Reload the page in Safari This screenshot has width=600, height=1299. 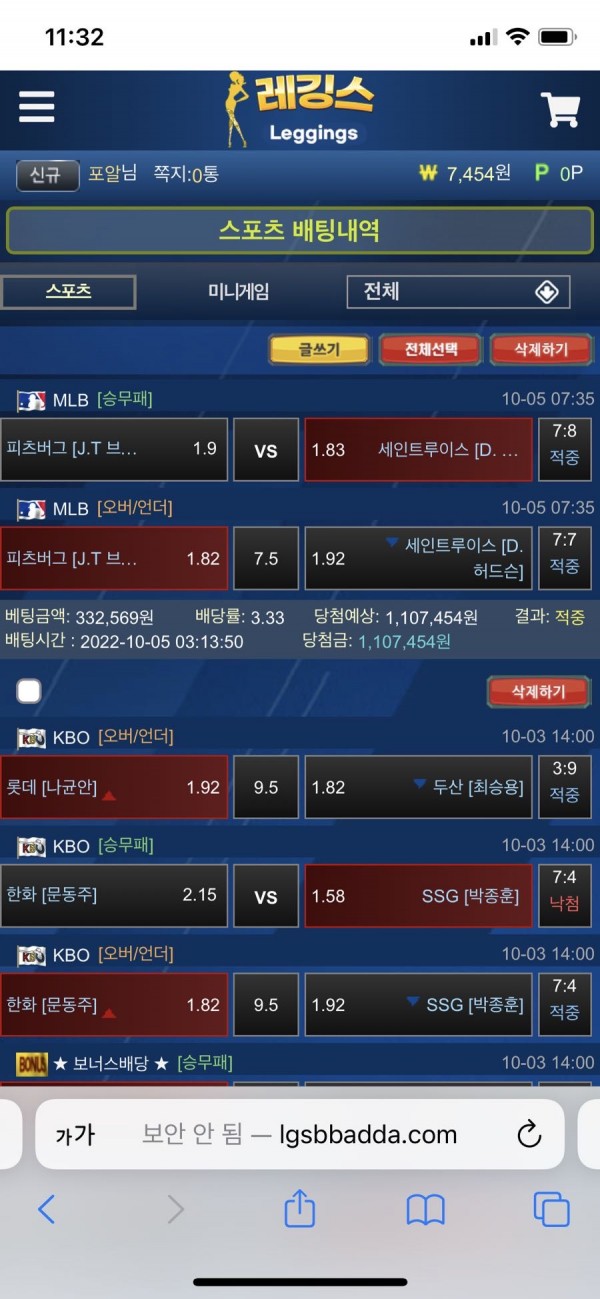coord(529,1134)
